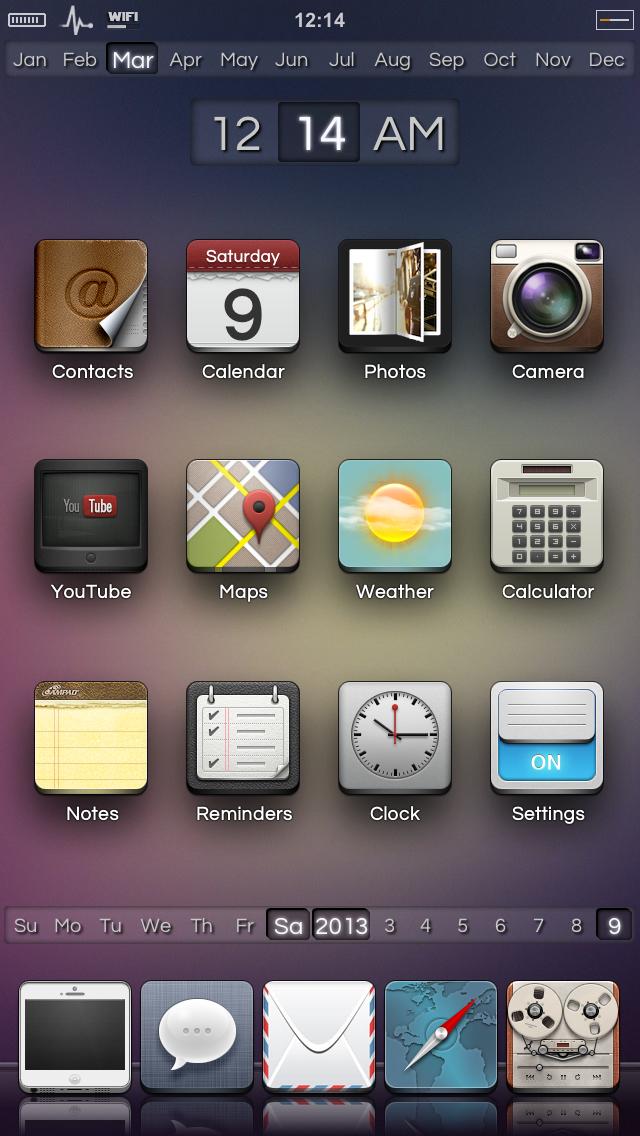Screen dimensions: 640x1136
Task: Launch the Camera app
Action: [547, 295]
